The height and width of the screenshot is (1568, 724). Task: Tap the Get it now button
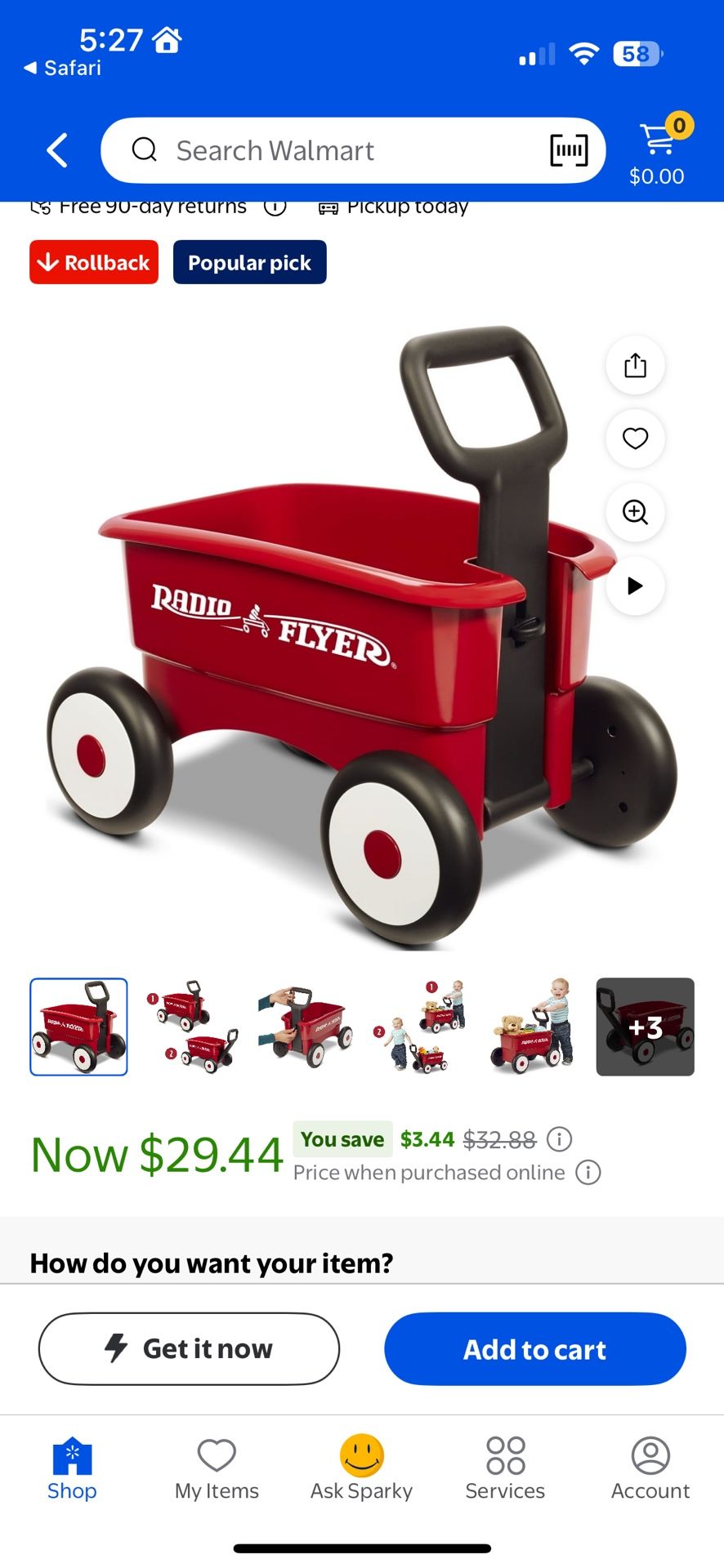(189, 1348)
